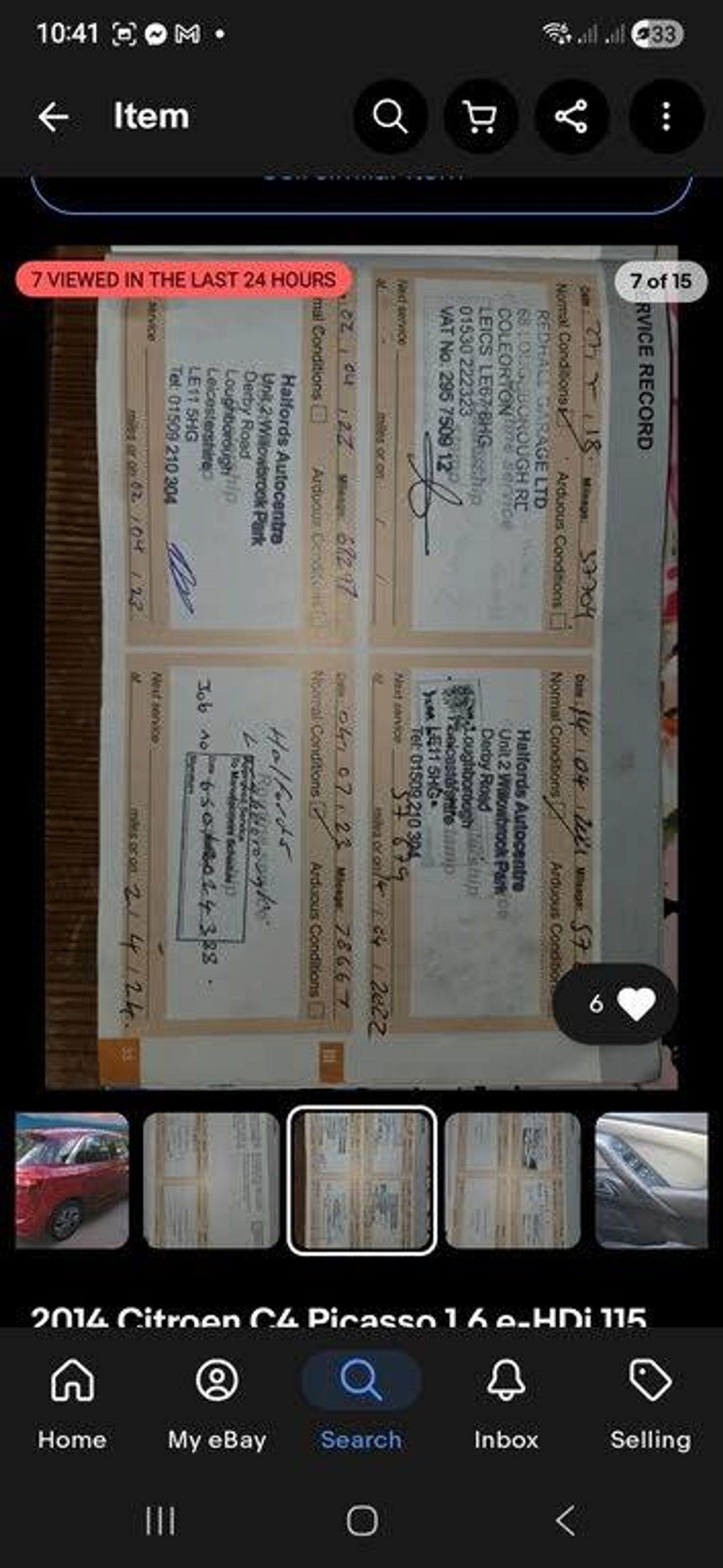
Task: Select the service book thumbnail before the highlighted one
Action: (x=211, y=1180)
